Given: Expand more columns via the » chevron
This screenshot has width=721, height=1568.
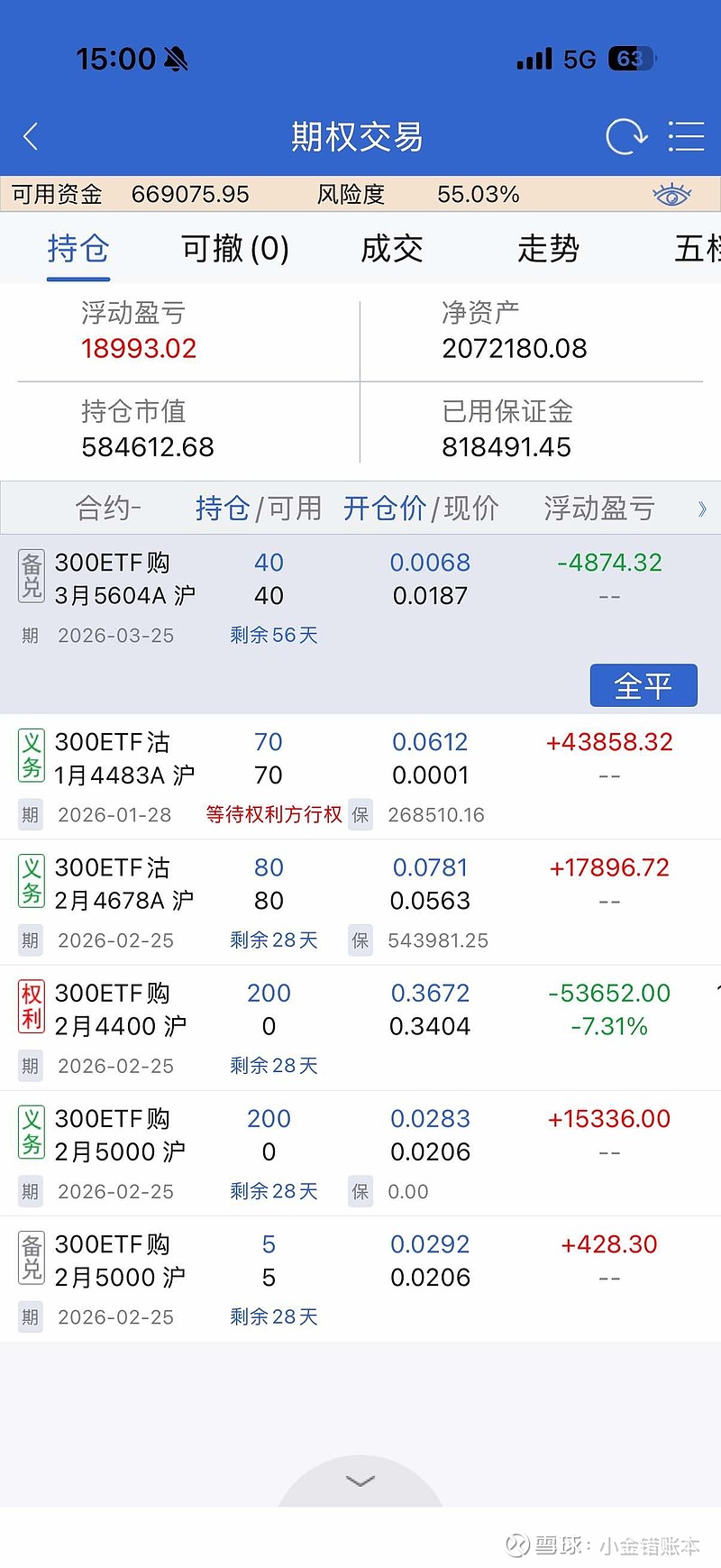Looking at the screenshot, I should [x=703, y=509].
